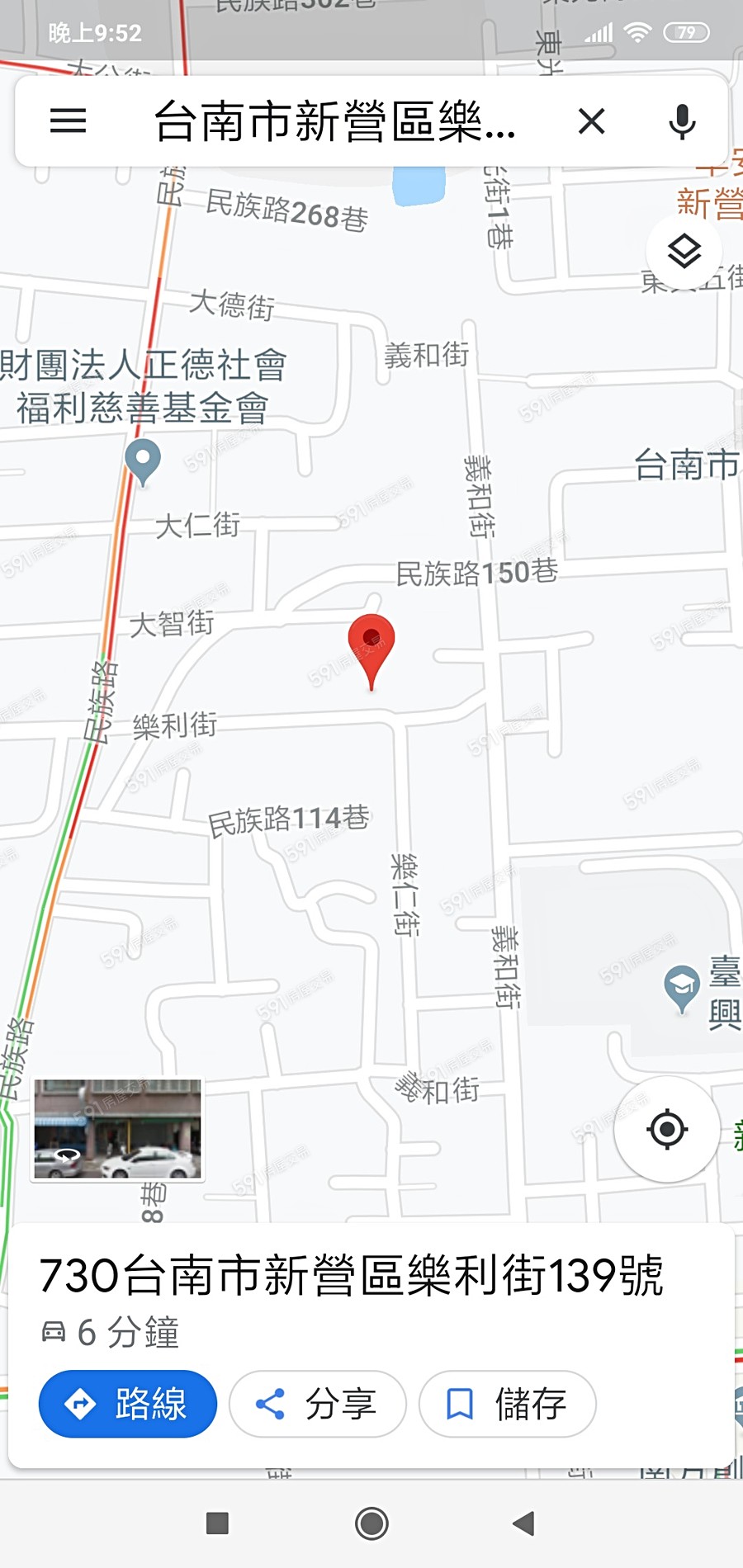Tap the directions arrow icon in 路線 button
This screenshot has height=1568, width=743.
click(80, 1403)
